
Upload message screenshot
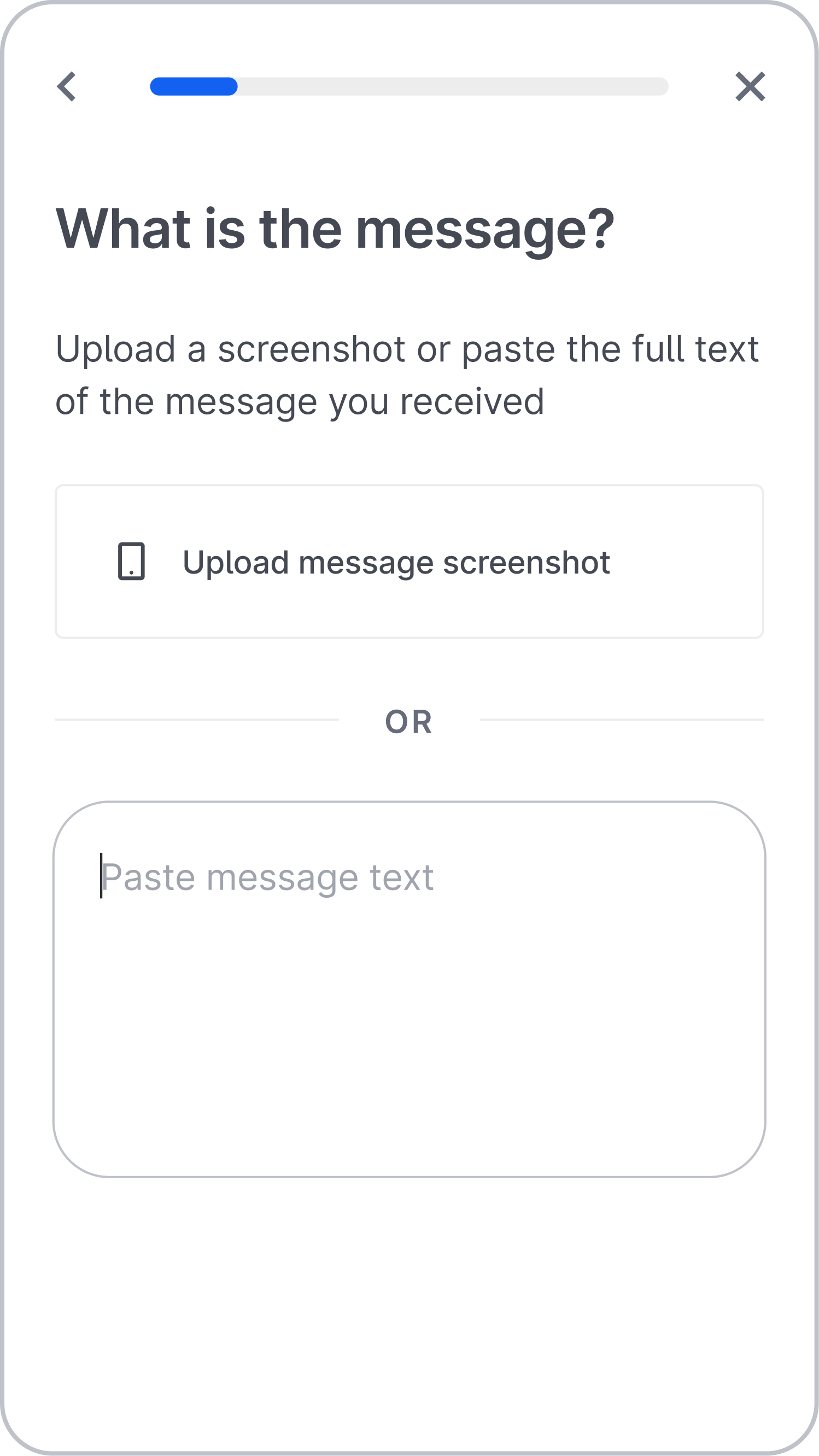409,562
